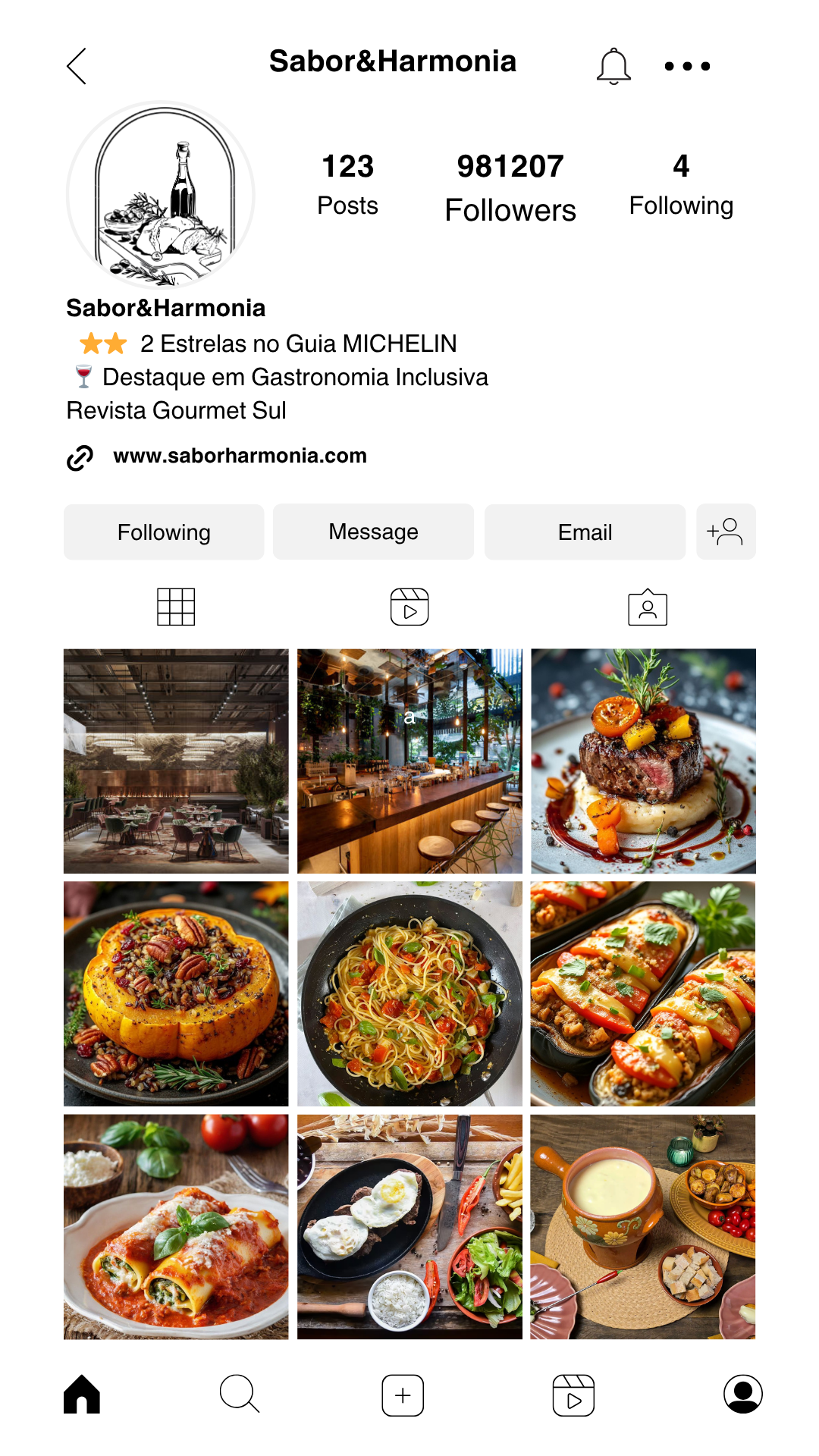This screenshot has height=1456, width=819.
Task: Open the cannelloni in tomato sauce post
Action: 176,1227
